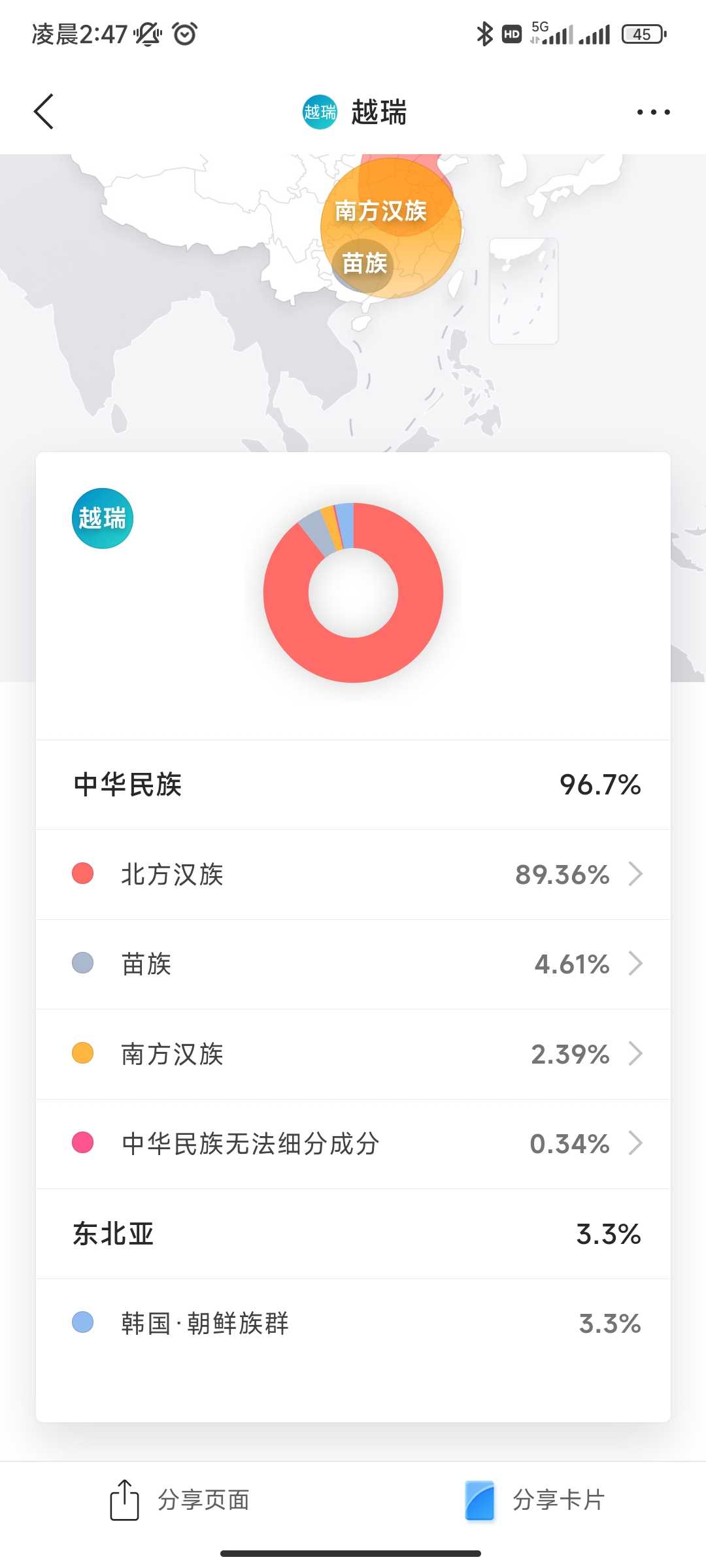Open the 中华民族无法细分成分 row
Viewport: 706px width, 1568px height.
click(x=353, y=1143)
